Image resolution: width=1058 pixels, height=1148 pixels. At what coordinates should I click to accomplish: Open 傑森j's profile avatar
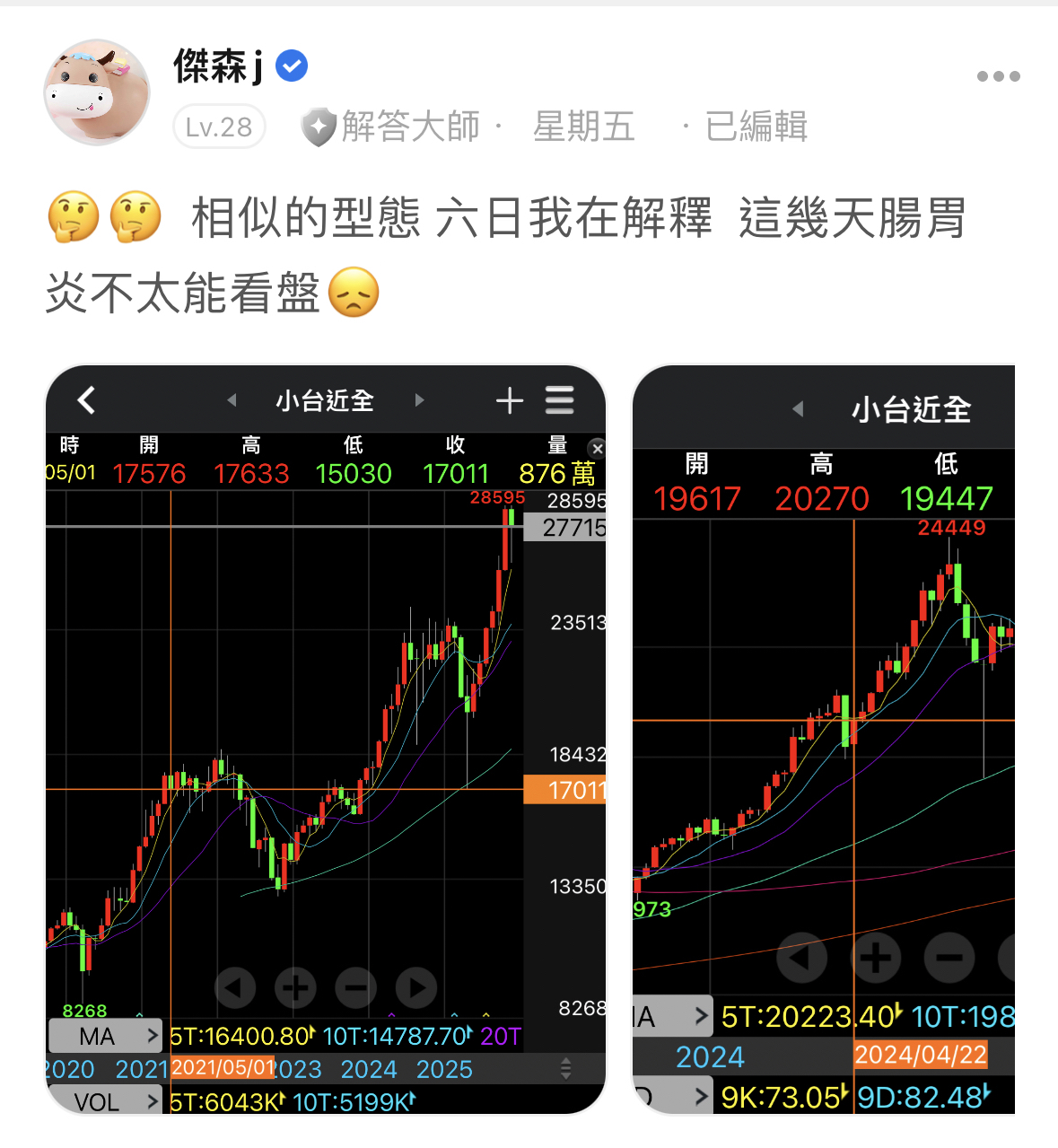(97, 92)
